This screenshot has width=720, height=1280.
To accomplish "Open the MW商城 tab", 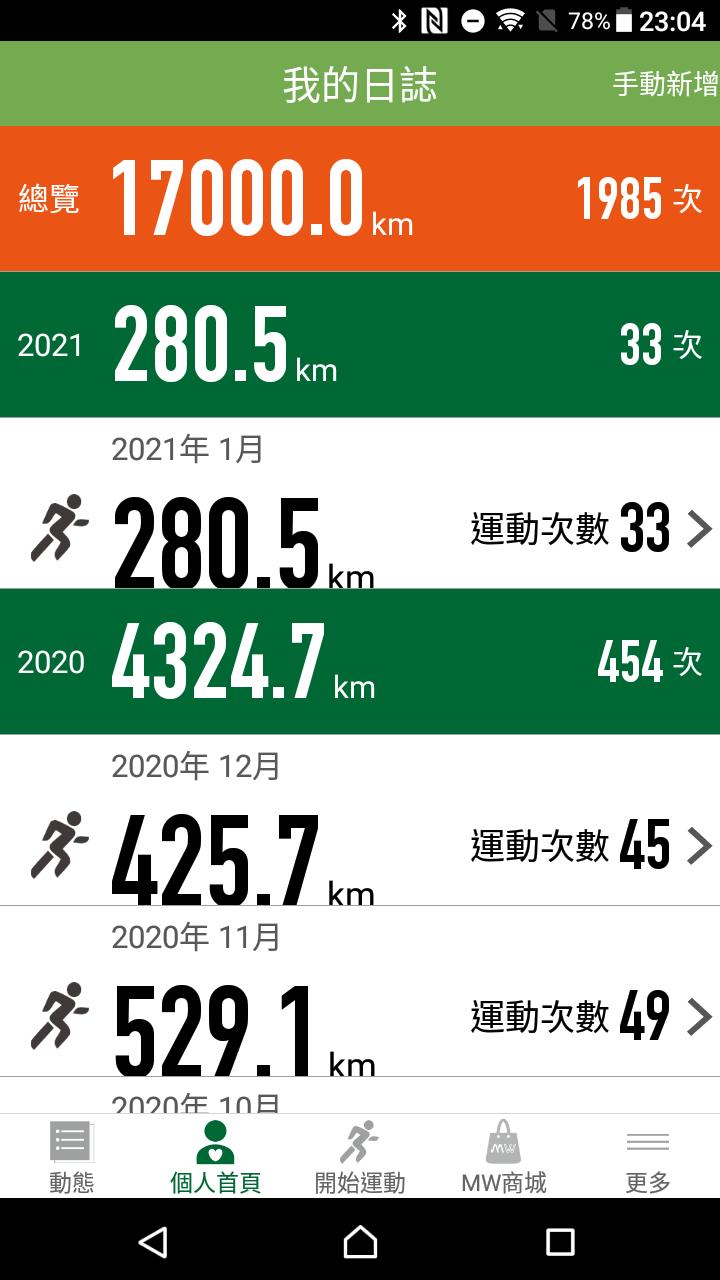I will pyautogui.click(x=504, y=1158).
